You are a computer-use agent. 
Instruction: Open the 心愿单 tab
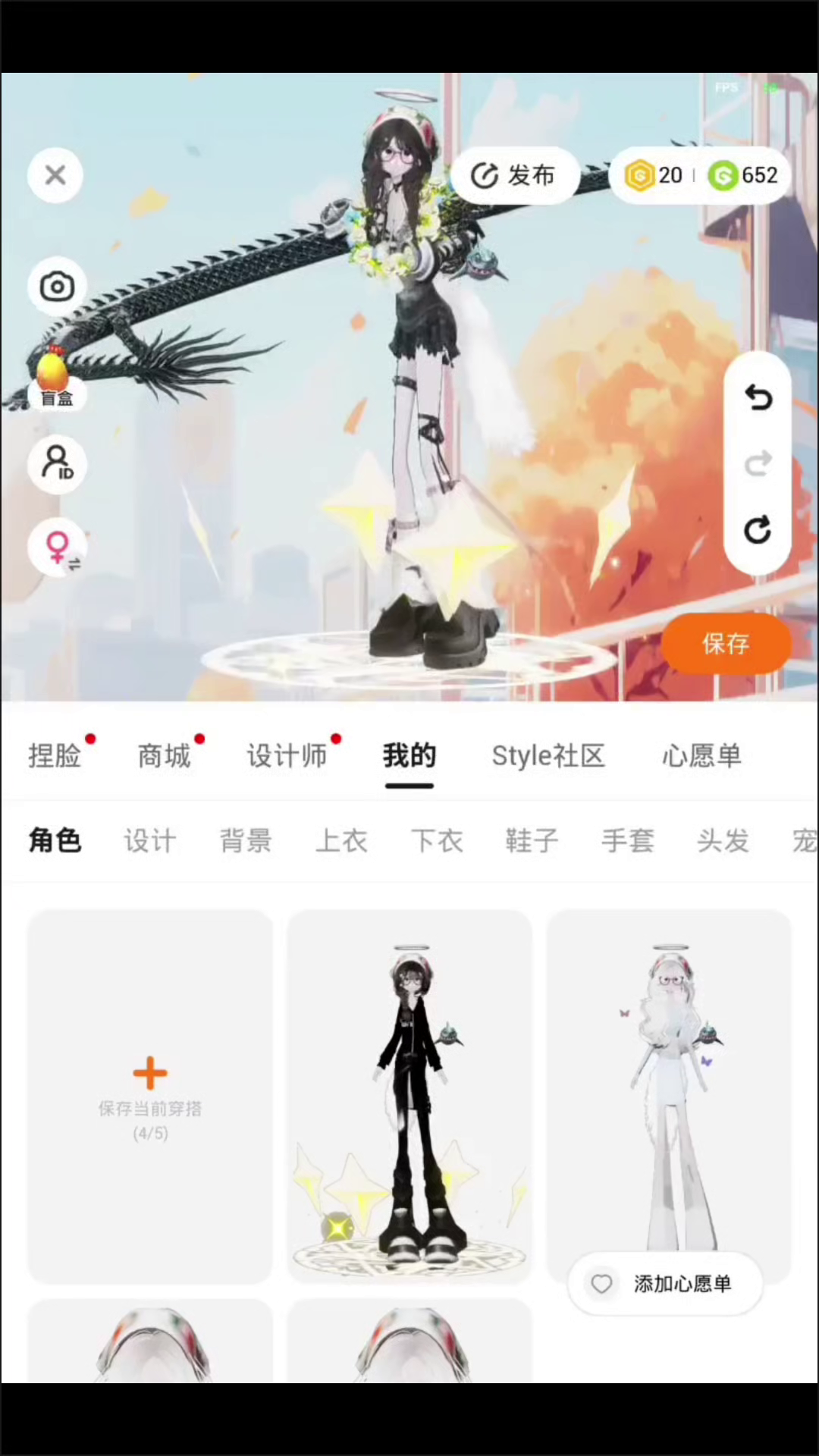tap(701, 756)
